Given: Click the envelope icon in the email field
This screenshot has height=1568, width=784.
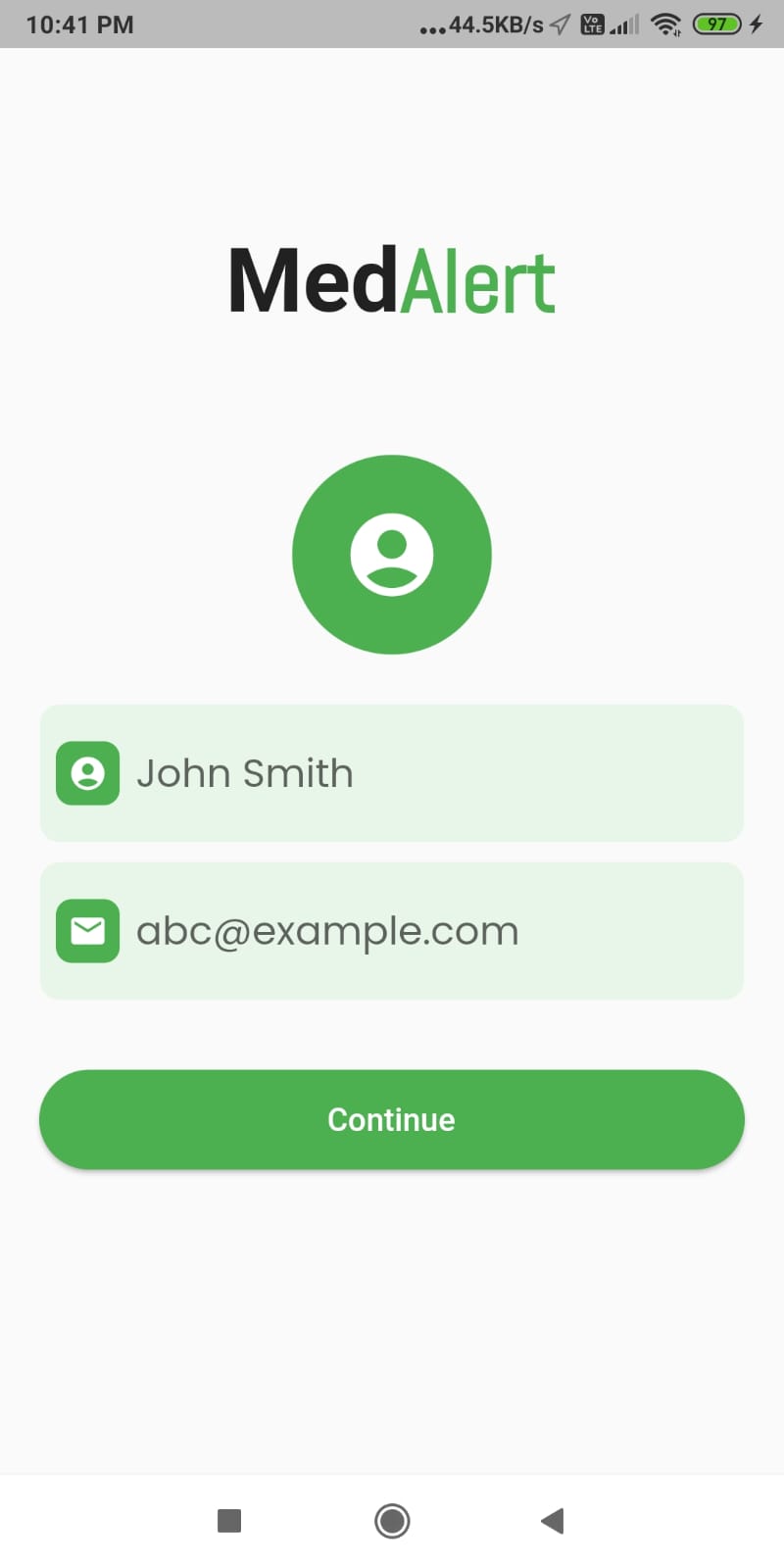Looking at the screenshot, I should [x=87, y=930].
